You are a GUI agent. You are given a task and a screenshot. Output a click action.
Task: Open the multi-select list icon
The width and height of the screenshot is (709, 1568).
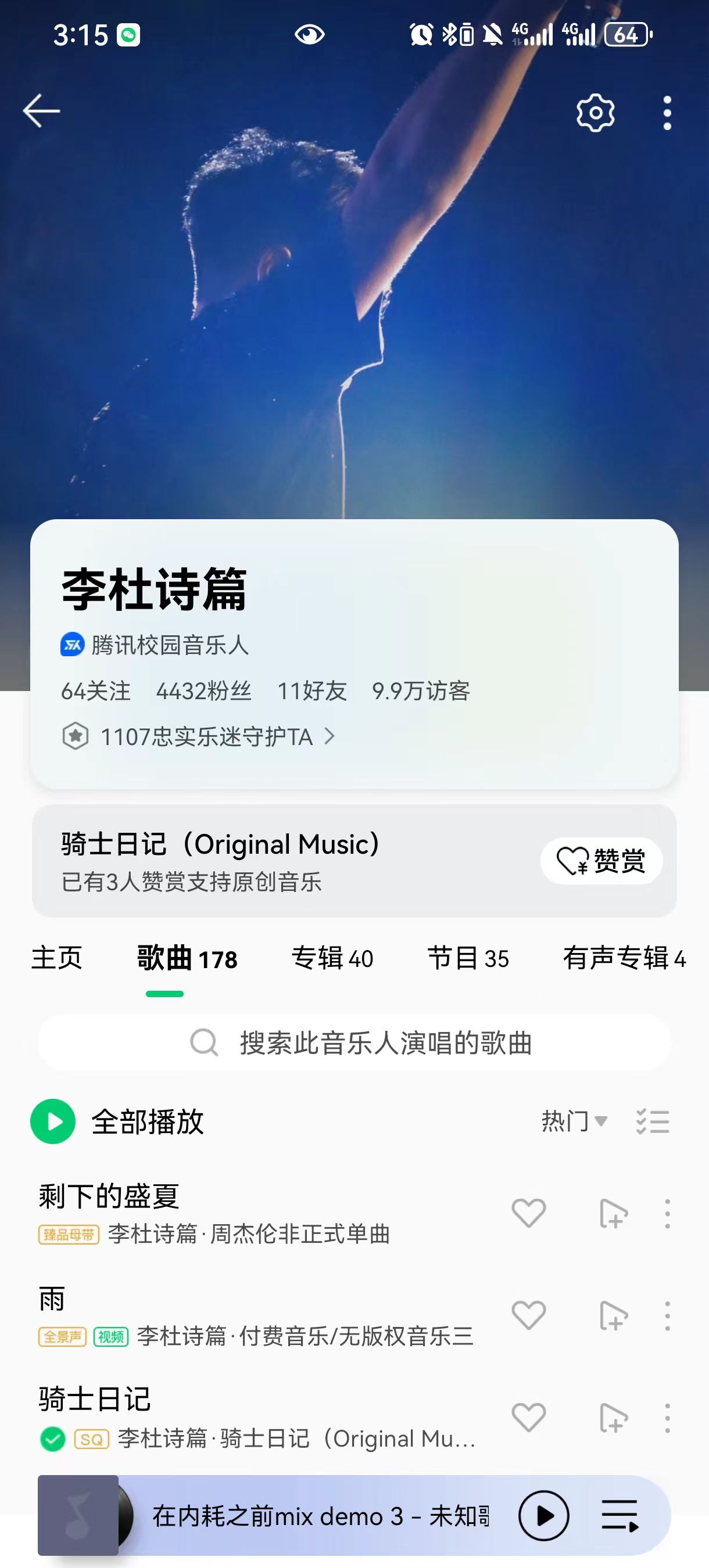click(x=653, y=1121)
